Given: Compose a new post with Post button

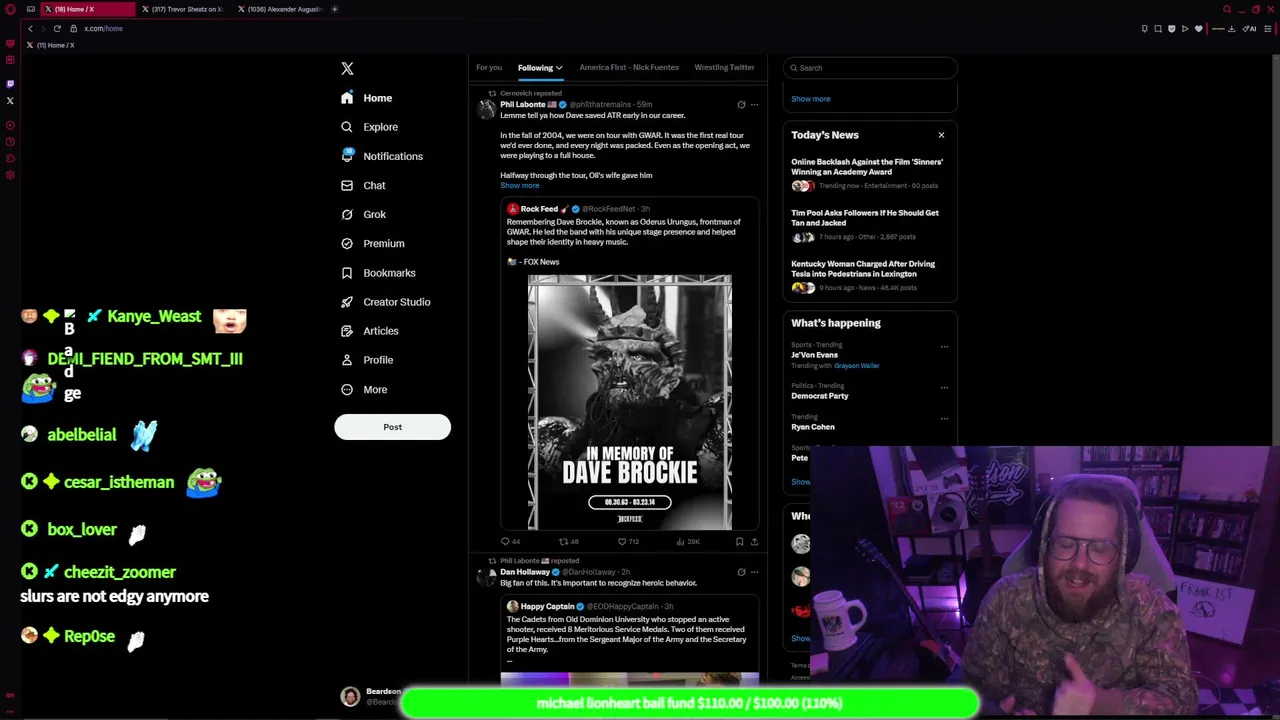Looking at the screenshot, I should coord(392,427).
